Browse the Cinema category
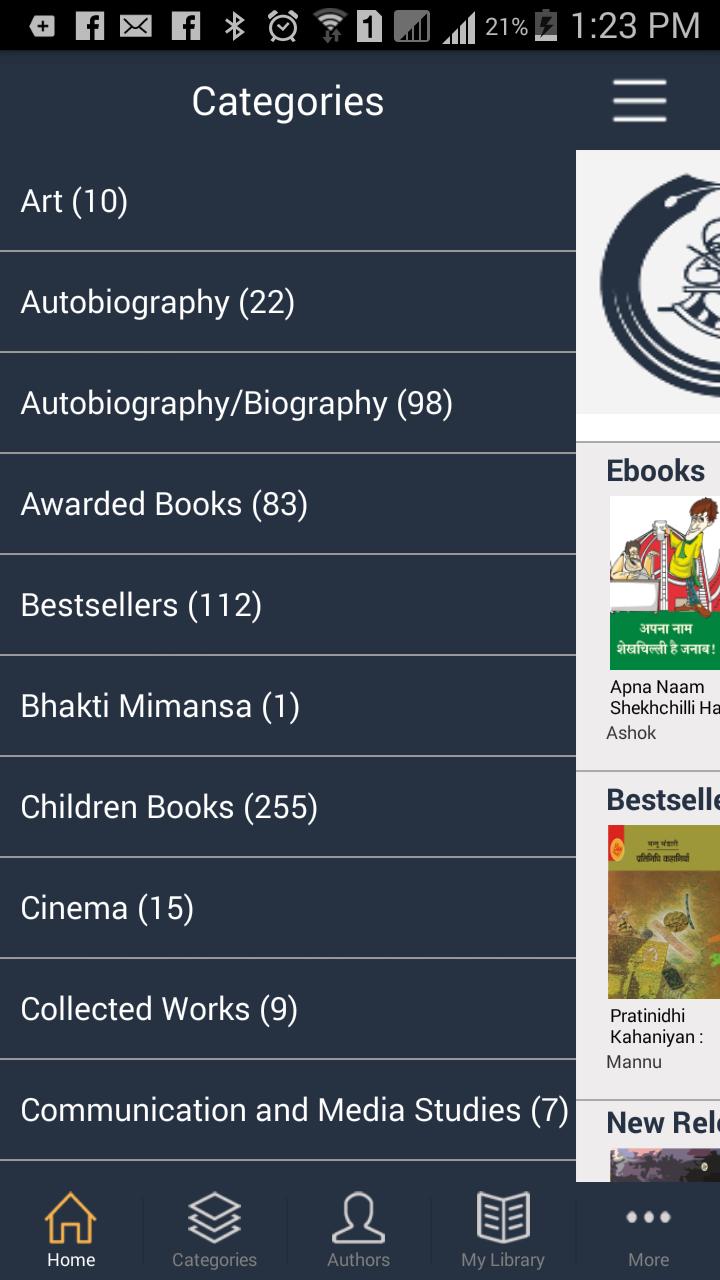720x1280 pixels. tap(287, 908)
